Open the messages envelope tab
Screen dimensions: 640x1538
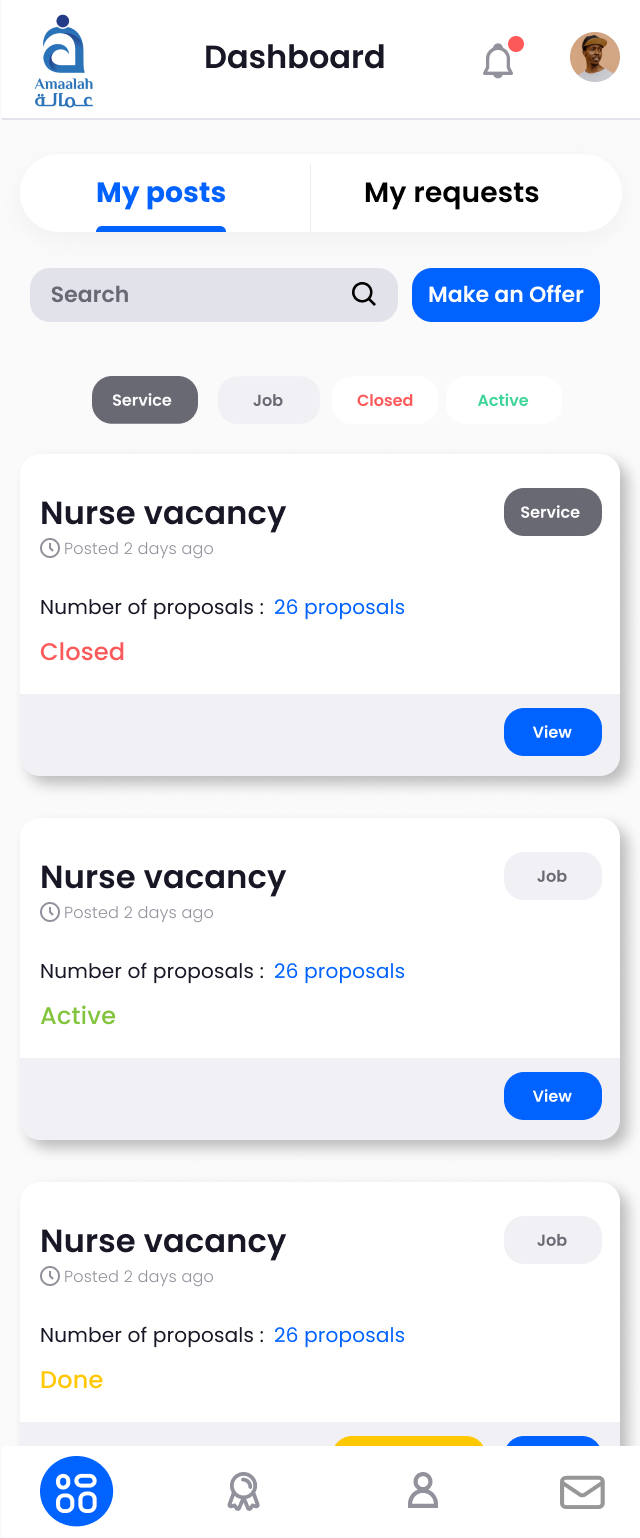tap(581, 1492)
